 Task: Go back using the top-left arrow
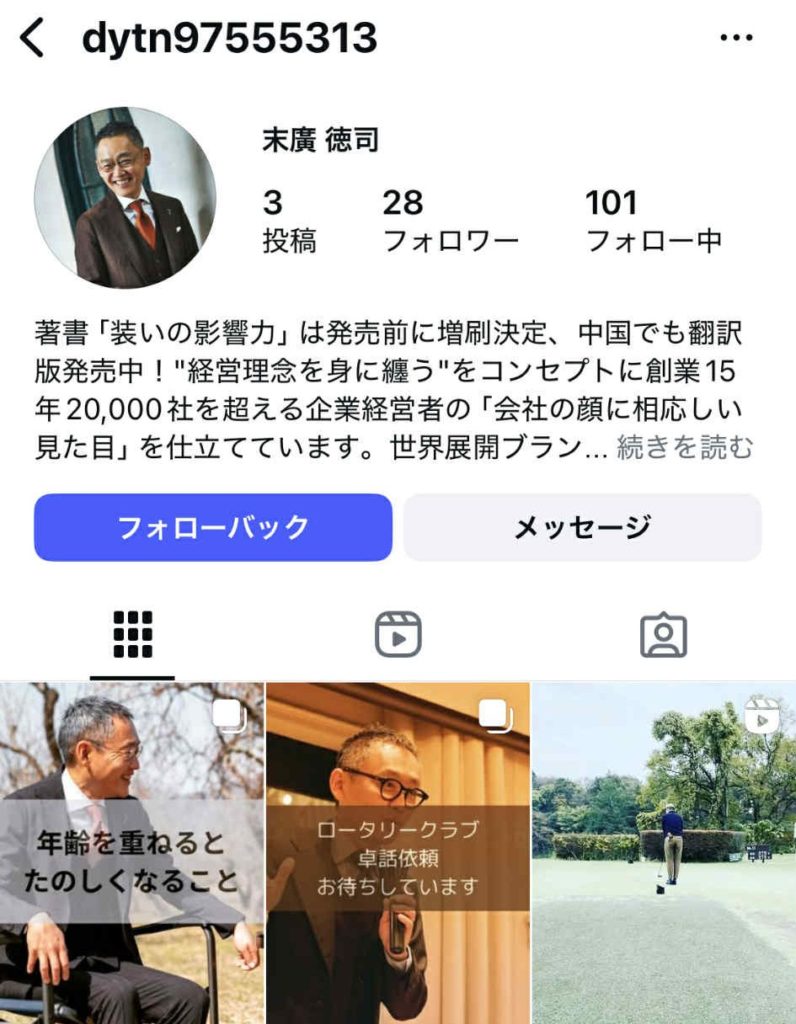pos(32,39)
